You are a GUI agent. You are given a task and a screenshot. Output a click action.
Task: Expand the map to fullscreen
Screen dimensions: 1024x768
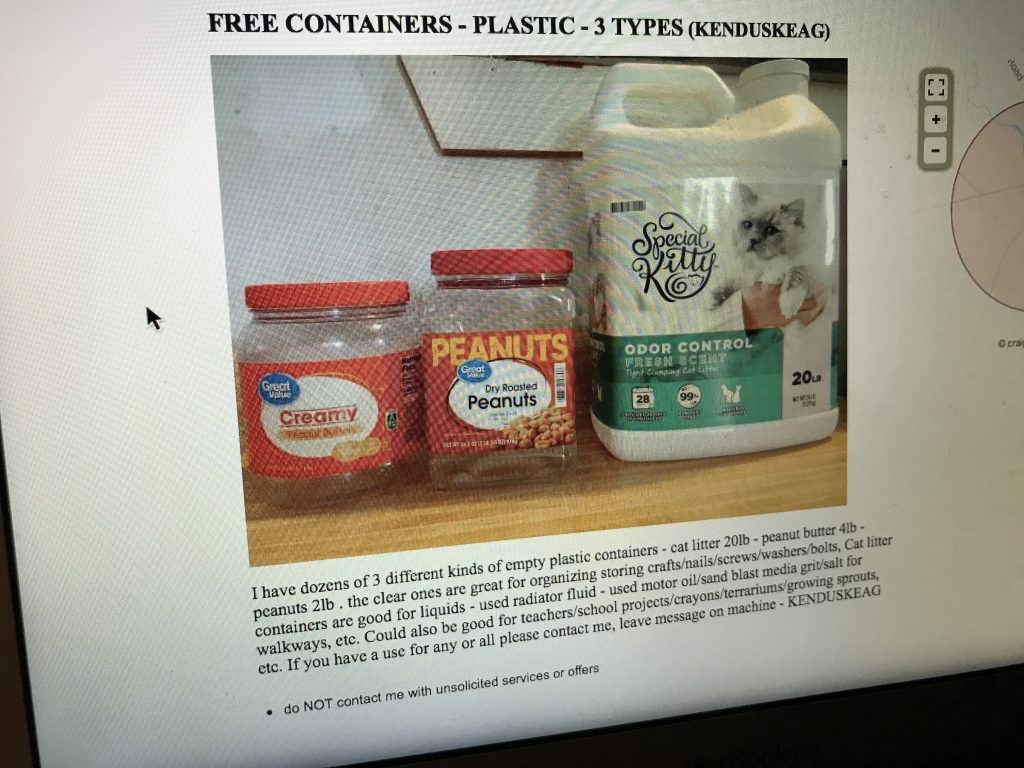pos(936,88)
